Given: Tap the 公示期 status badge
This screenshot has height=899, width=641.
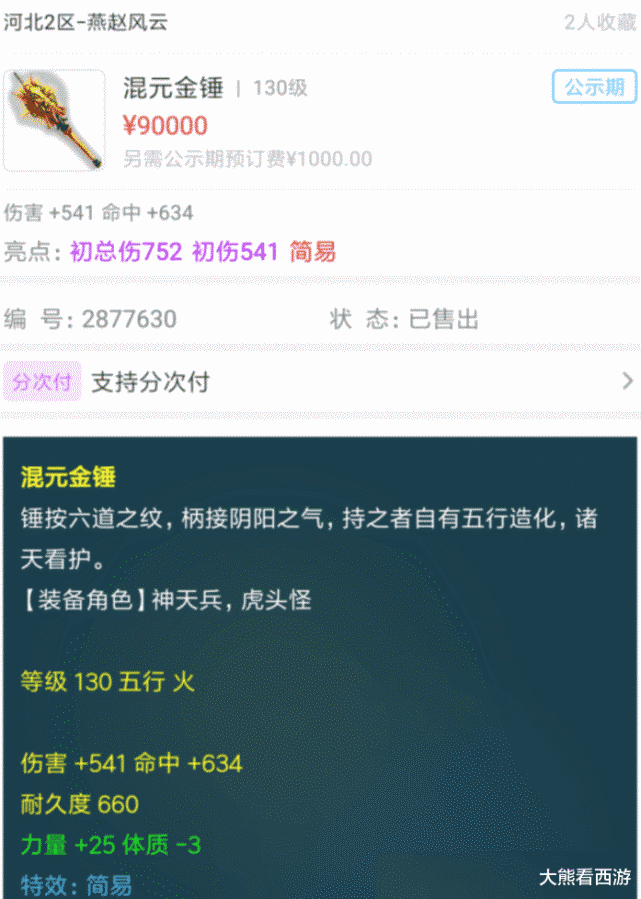Looking at the screenshot, I should [x=594, y=87].
